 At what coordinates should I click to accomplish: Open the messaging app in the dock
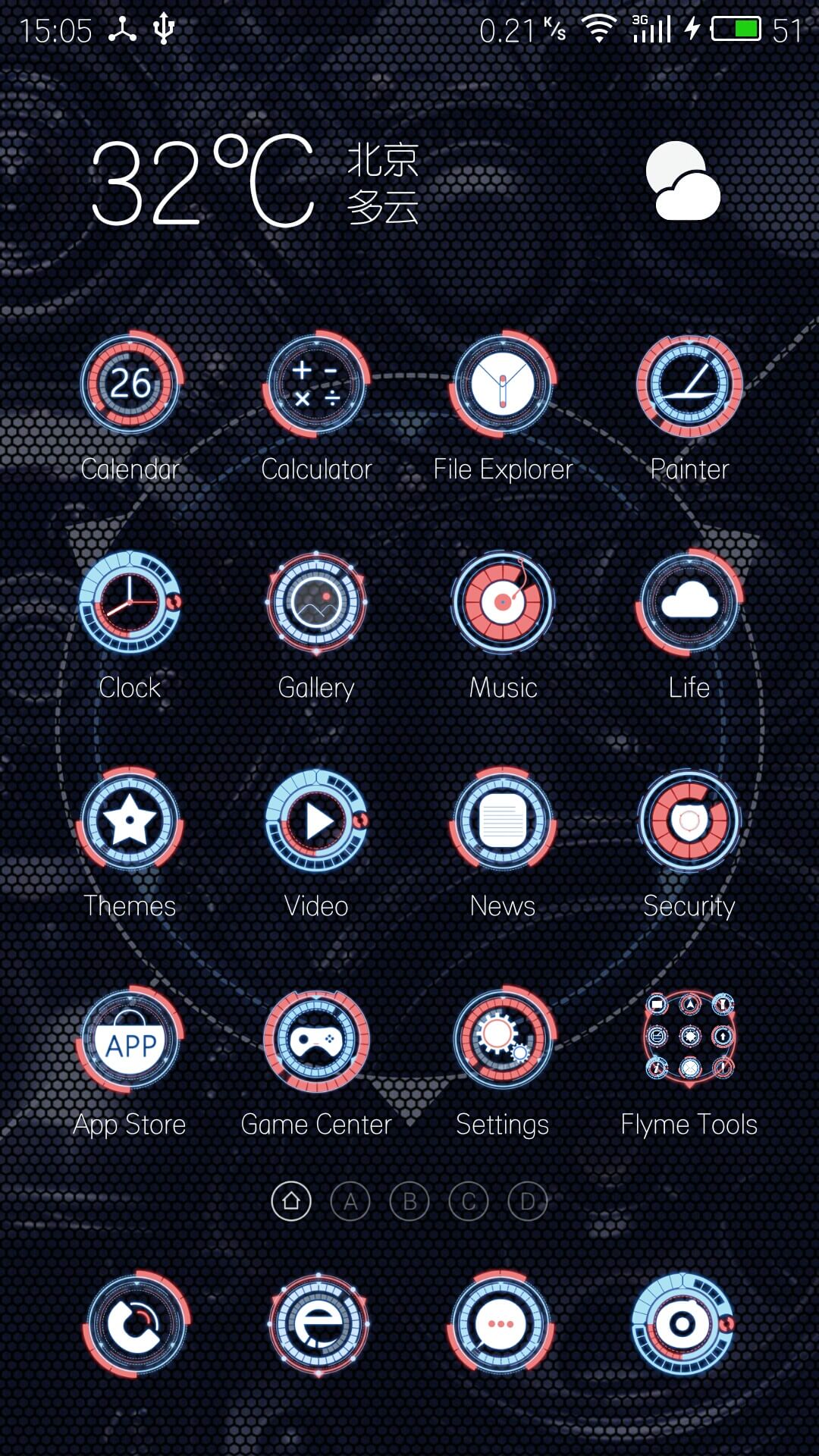(500, 1325)
